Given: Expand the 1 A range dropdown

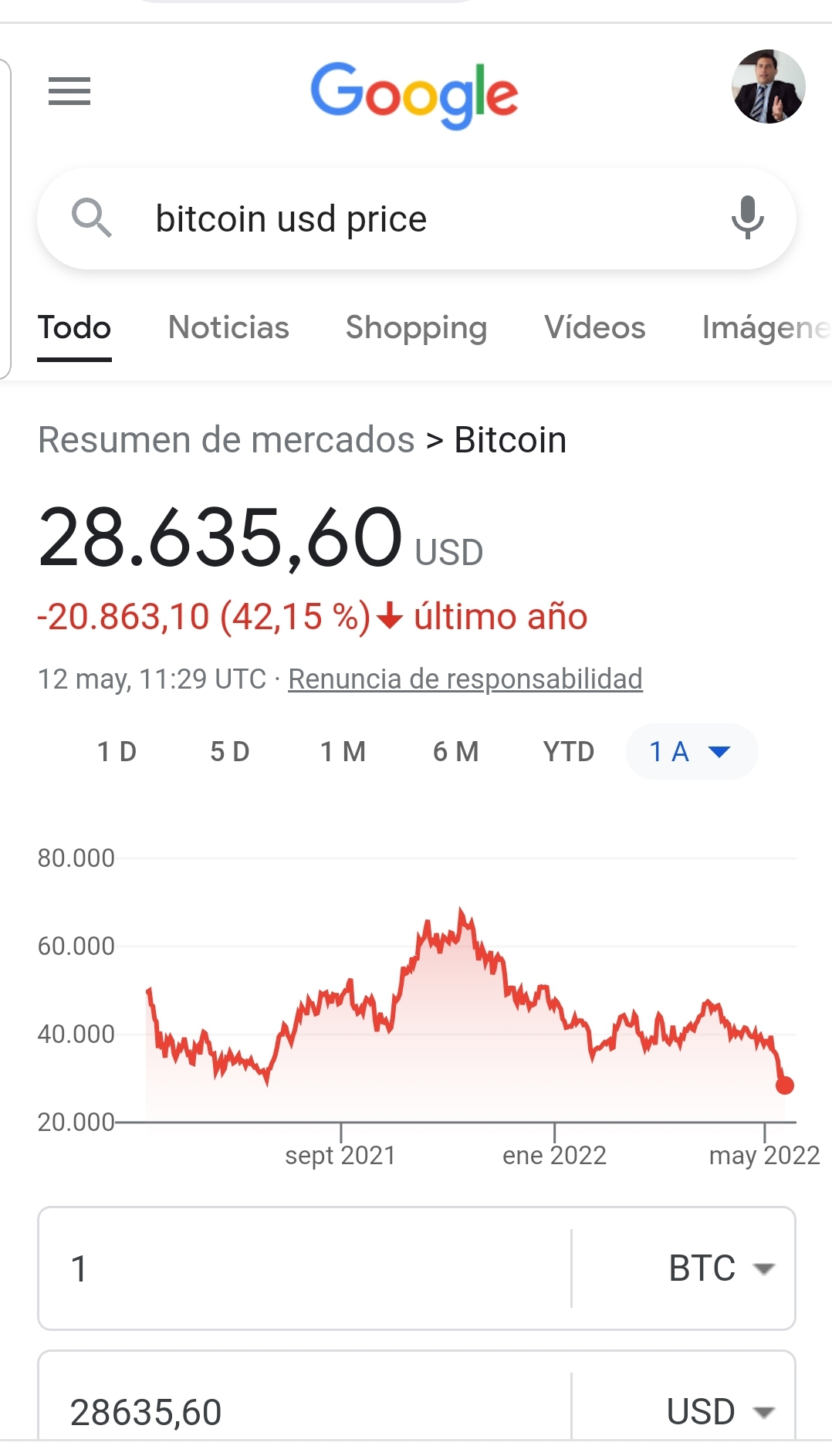Looking at the screenshot, I should point(691,752).
